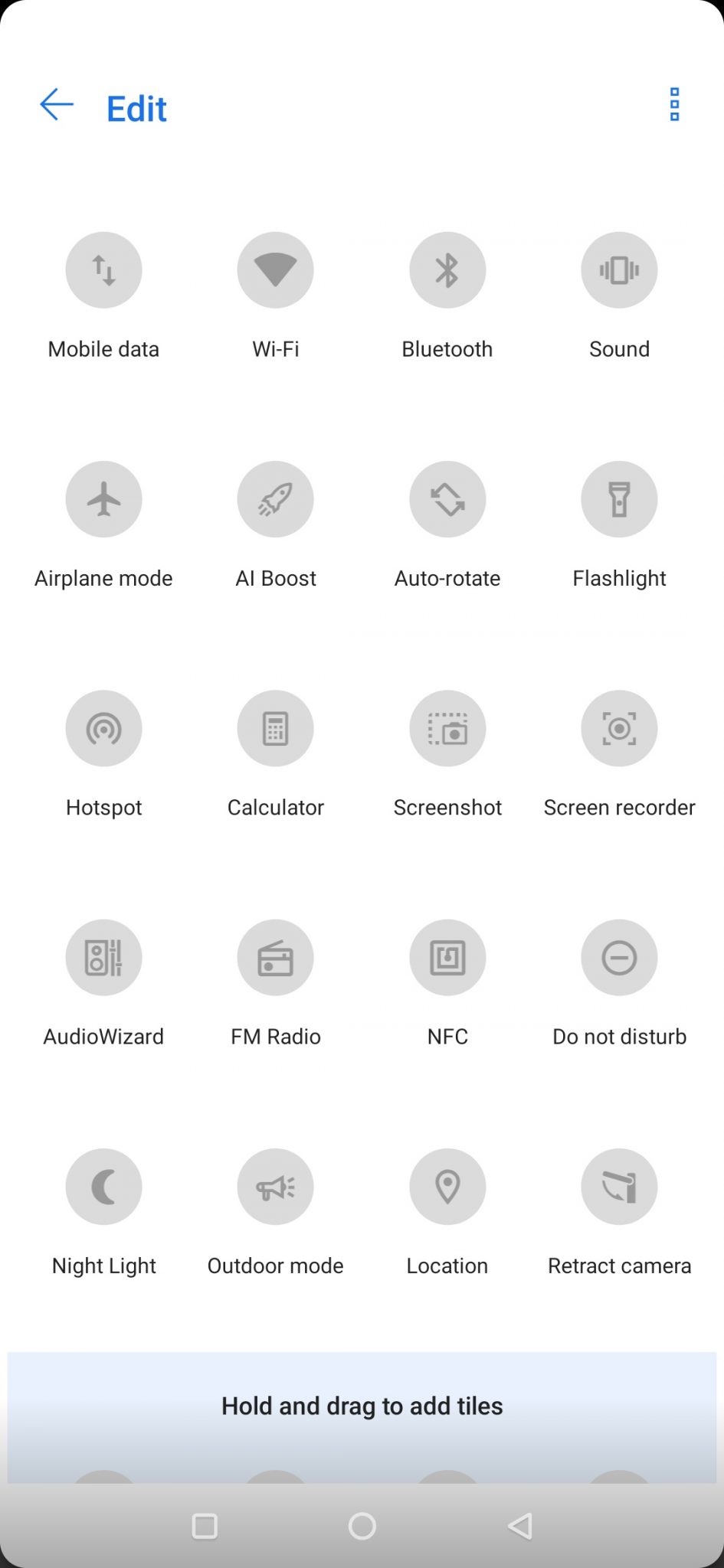The image size is (724, 1568).
Task: Open the overflow menu
Action: coord(674,105)
